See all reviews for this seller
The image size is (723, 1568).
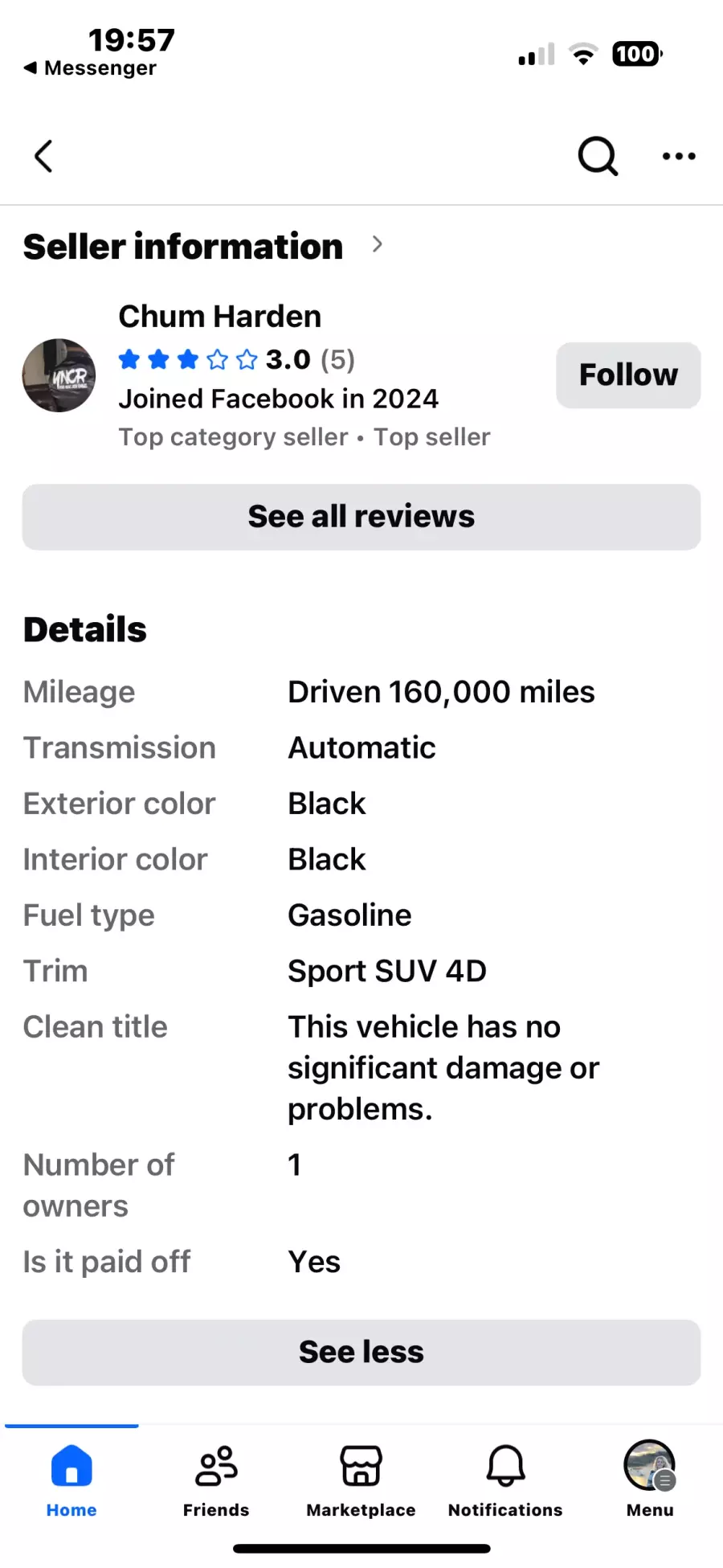pyautogui.click(x=361, y=517)
